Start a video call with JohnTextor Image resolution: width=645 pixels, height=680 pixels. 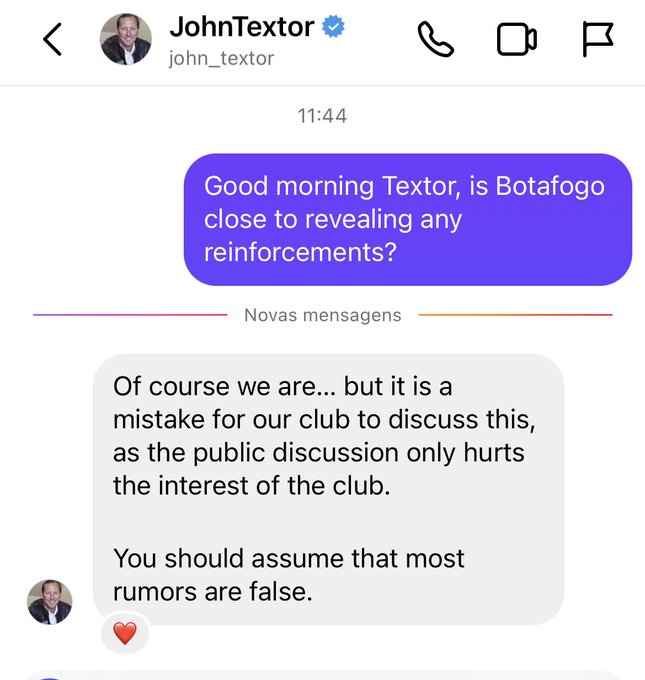pyautogui.click(x=516, y=40)
